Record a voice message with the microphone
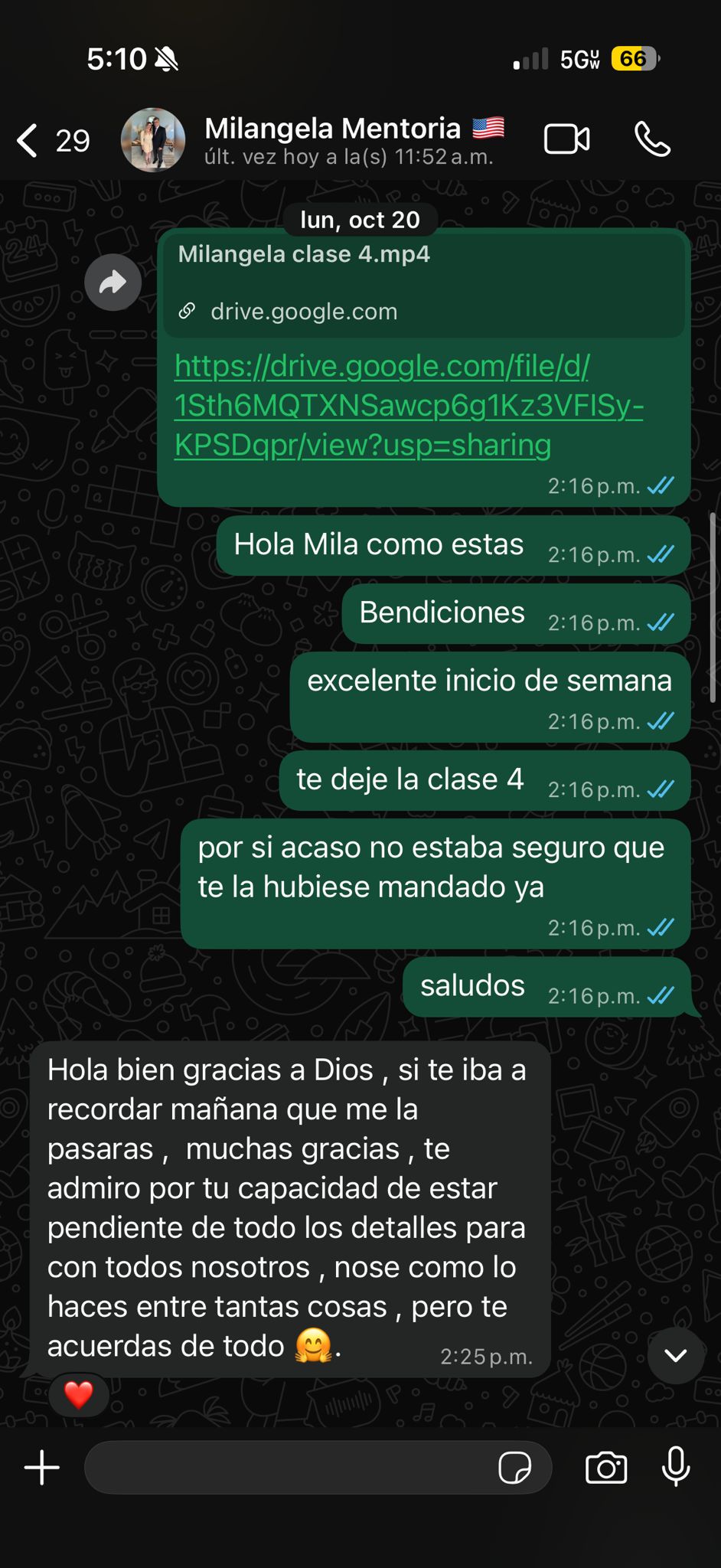721x1568 pixels. tap(676, 1466)
